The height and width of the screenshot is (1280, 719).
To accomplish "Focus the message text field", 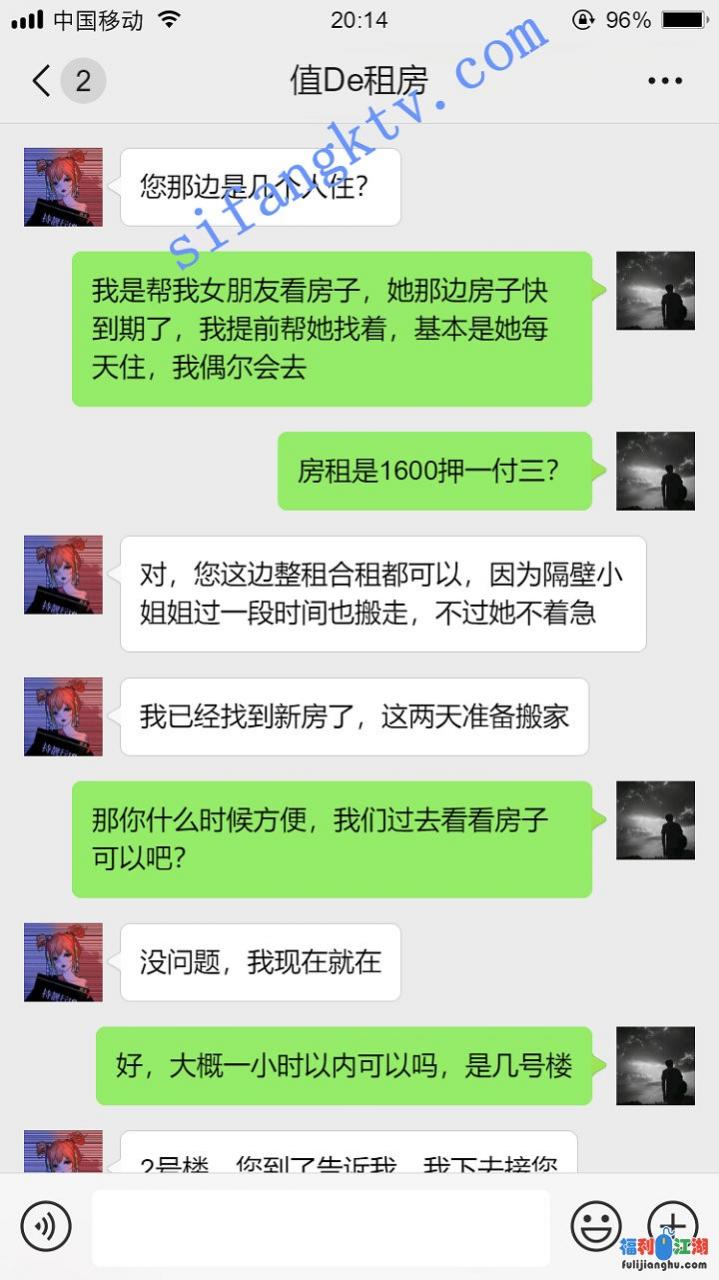I will (320, 1227).
